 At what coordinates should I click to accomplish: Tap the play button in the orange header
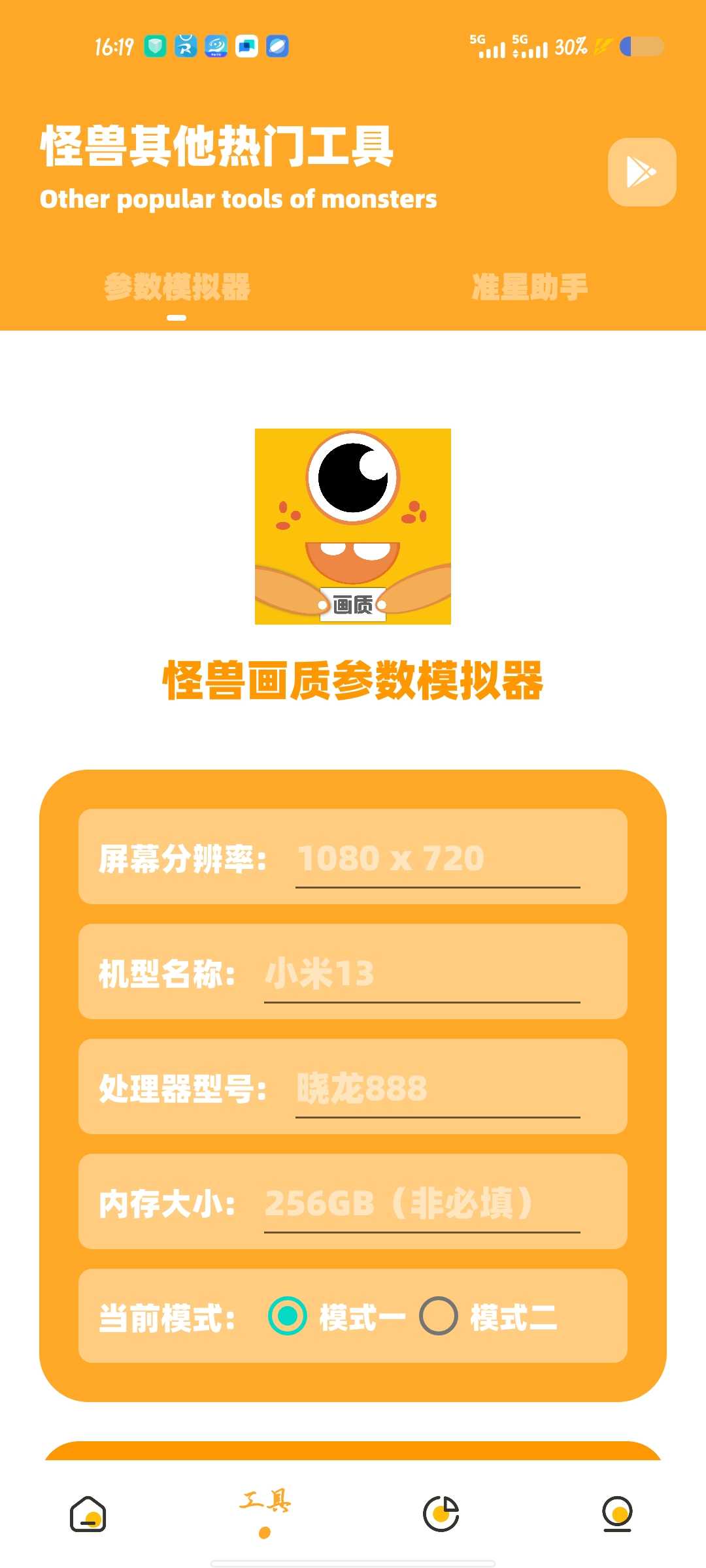pyautogui.click(x=641, y=172)
